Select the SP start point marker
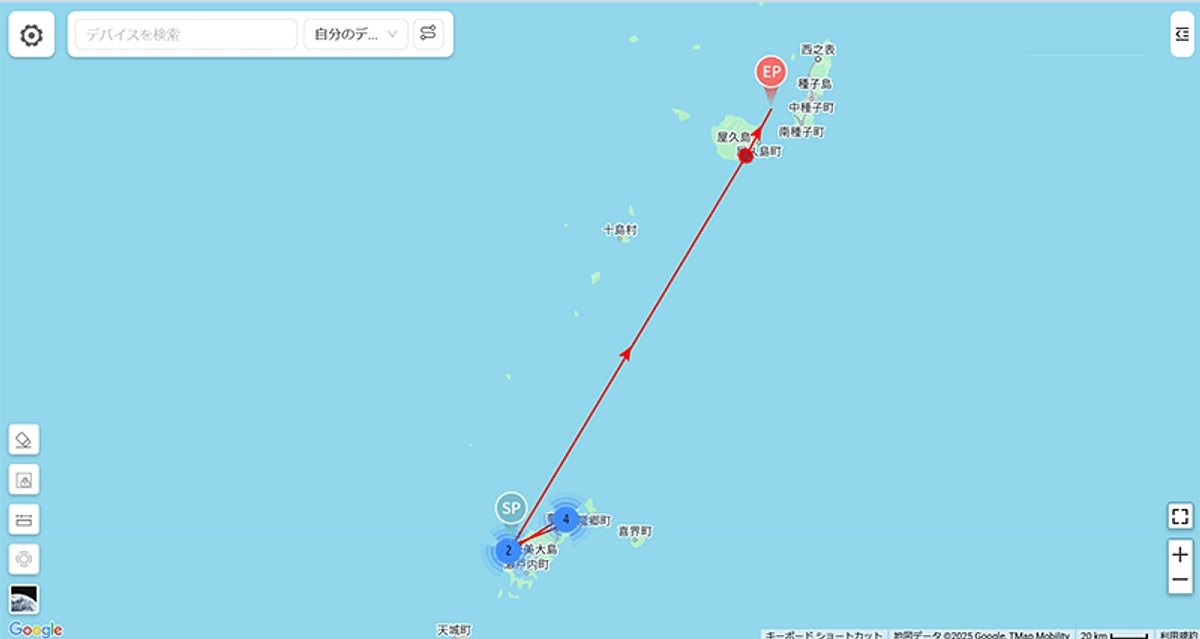Image resolution: width=1200 pixels, height=639 pixels. click(511, 507)
